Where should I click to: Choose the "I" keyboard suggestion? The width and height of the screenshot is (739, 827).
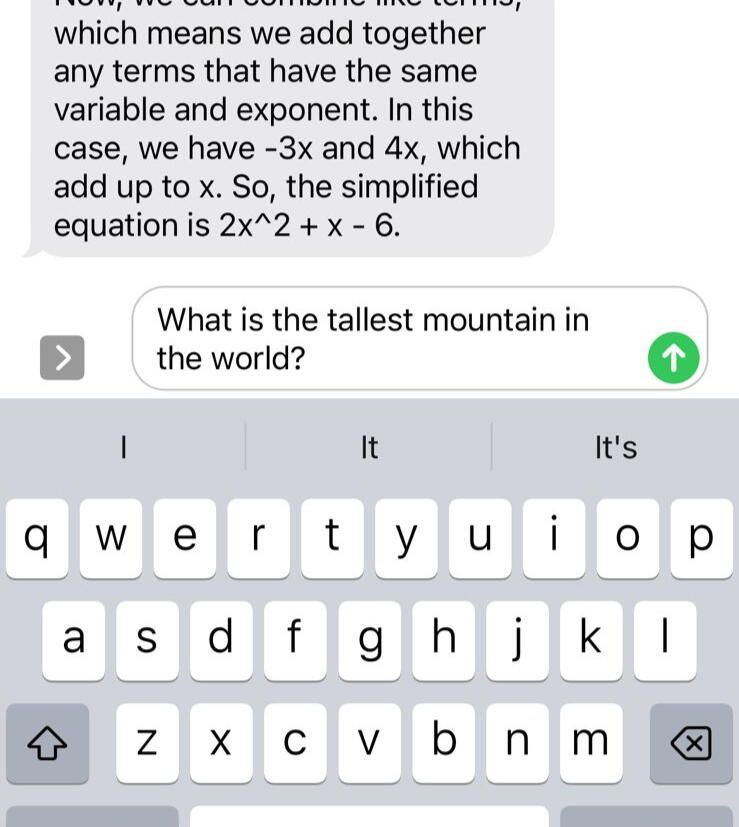point(123,447)
